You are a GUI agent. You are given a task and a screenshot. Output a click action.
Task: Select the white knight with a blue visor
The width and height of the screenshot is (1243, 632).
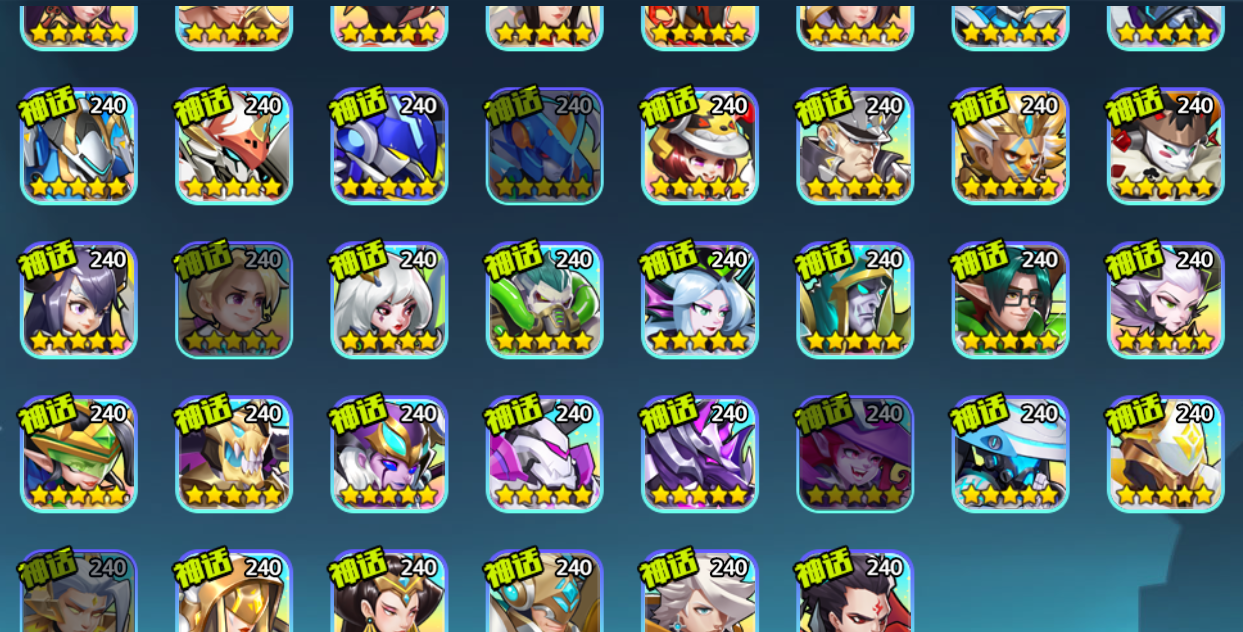79,146
